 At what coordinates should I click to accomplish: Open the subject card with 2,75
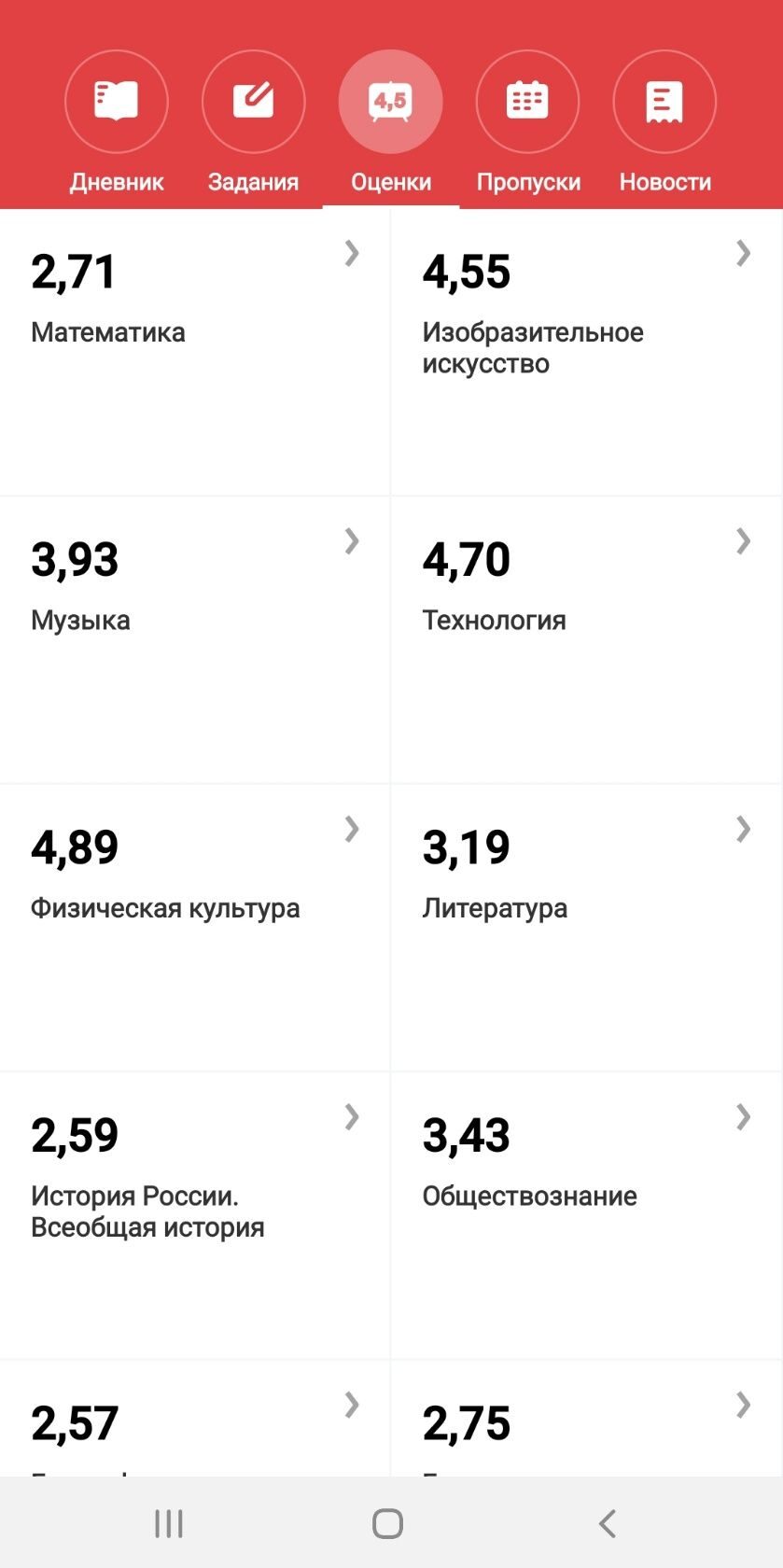pyautogui.click(x=586, y=1423)
